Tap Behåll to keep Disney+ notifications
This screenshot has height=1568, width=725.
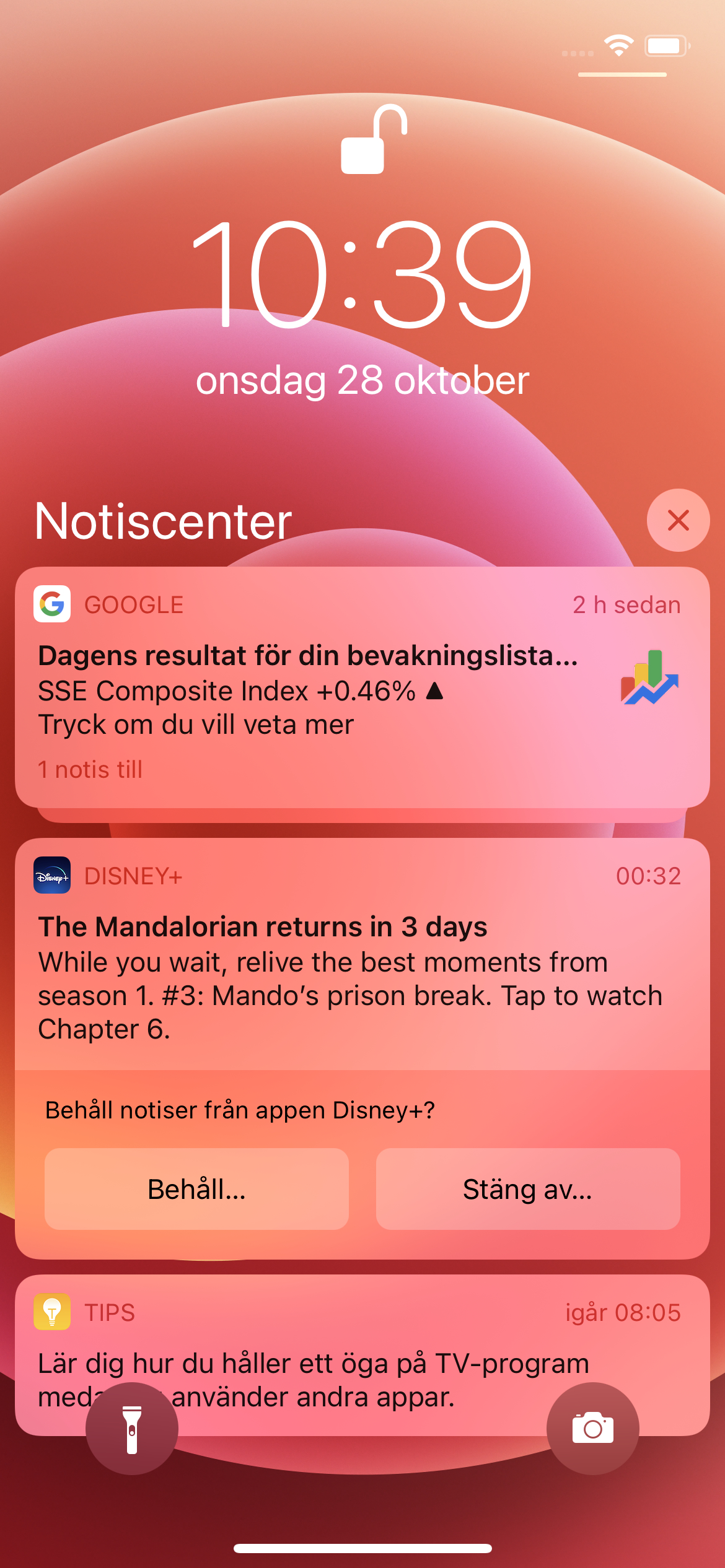[x=196, y=1189]
